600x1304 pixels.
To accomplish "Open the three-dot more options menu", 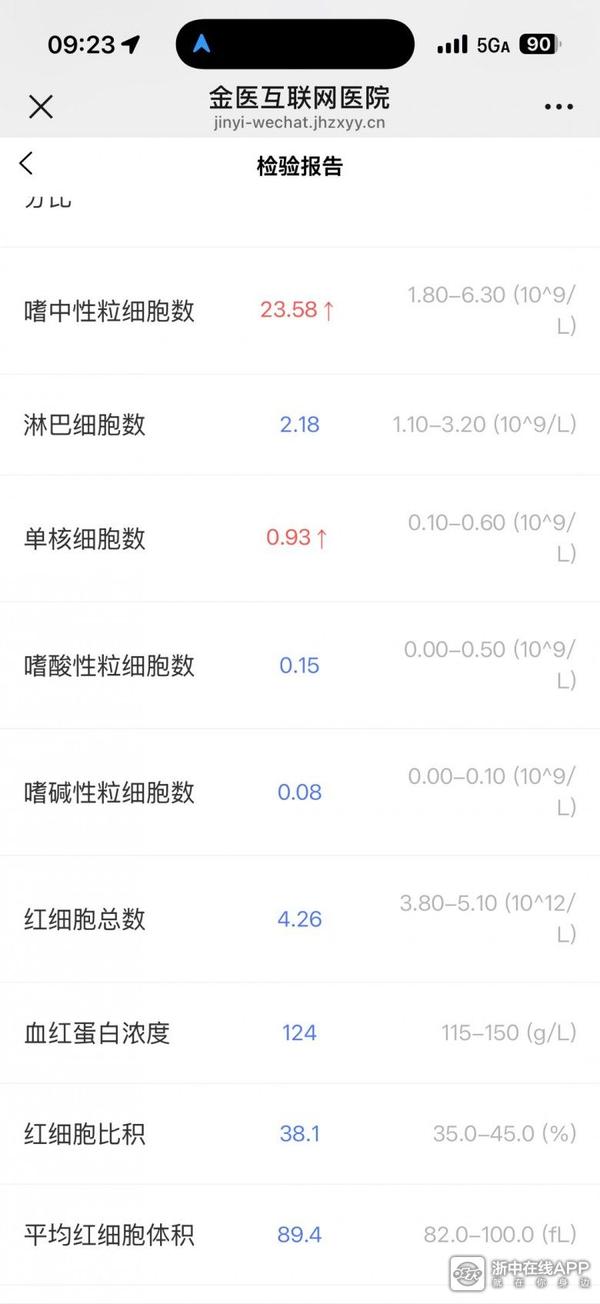I will 559,107.
